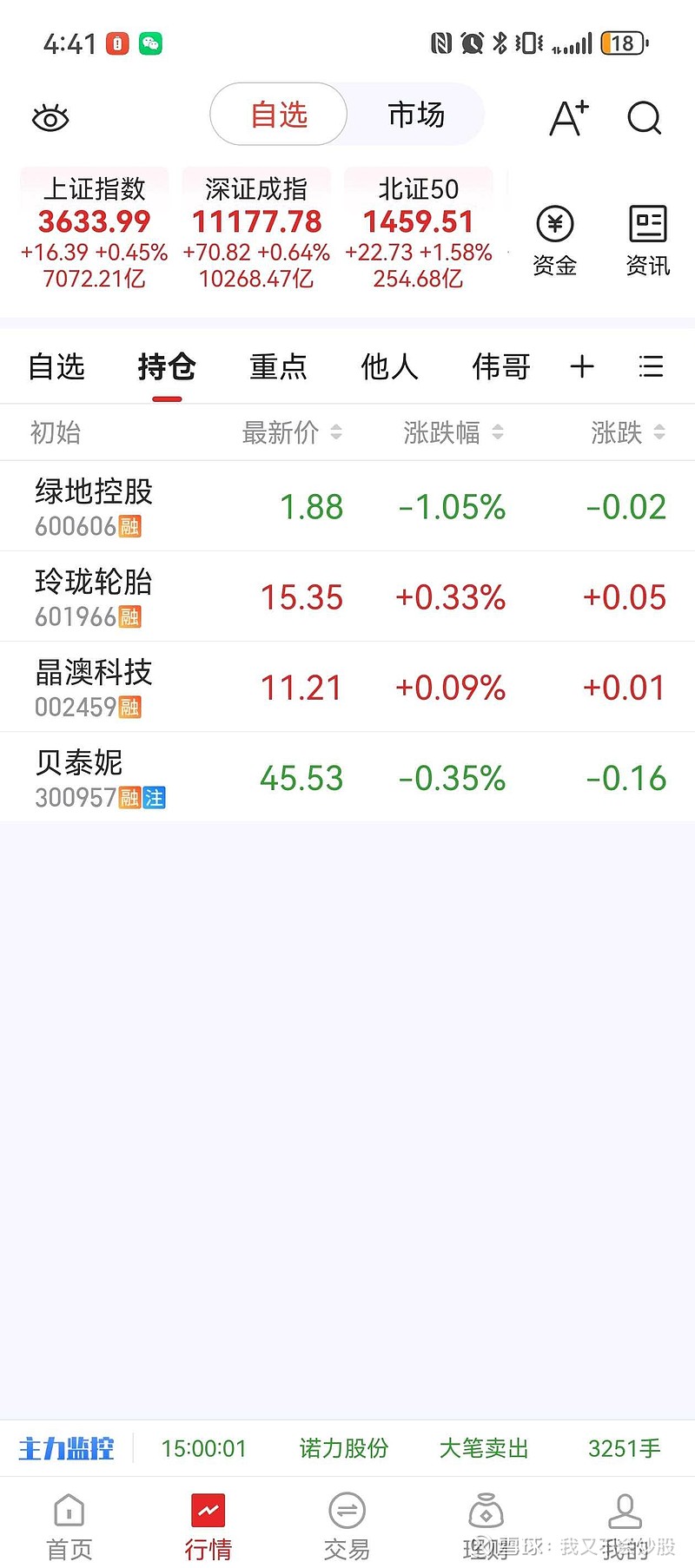Open the 资金 shortcut
Screen dimensions: 695x1568
pyautogui.click(x=555, y=241)
